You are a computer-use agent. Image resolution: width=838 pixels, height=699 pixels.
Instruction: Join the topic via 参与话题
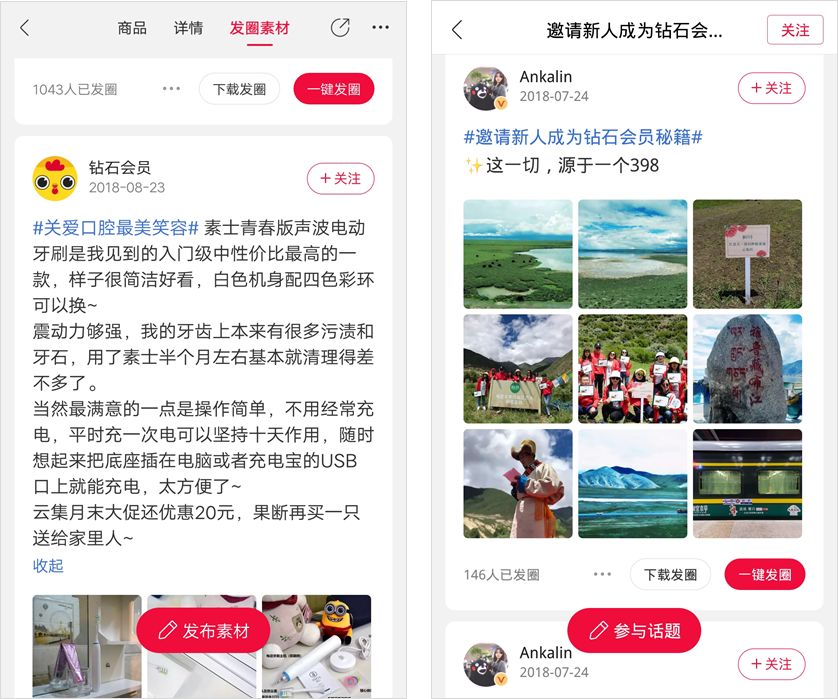(x=634, y=631)
